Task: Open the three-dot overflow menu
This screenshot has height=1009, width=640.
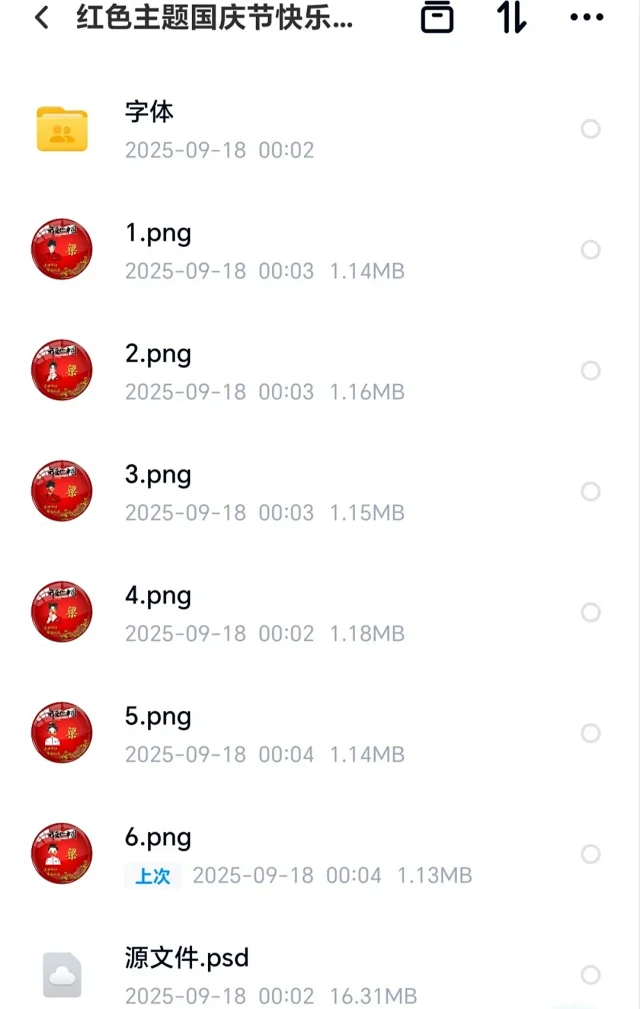Action: point(586,18)
